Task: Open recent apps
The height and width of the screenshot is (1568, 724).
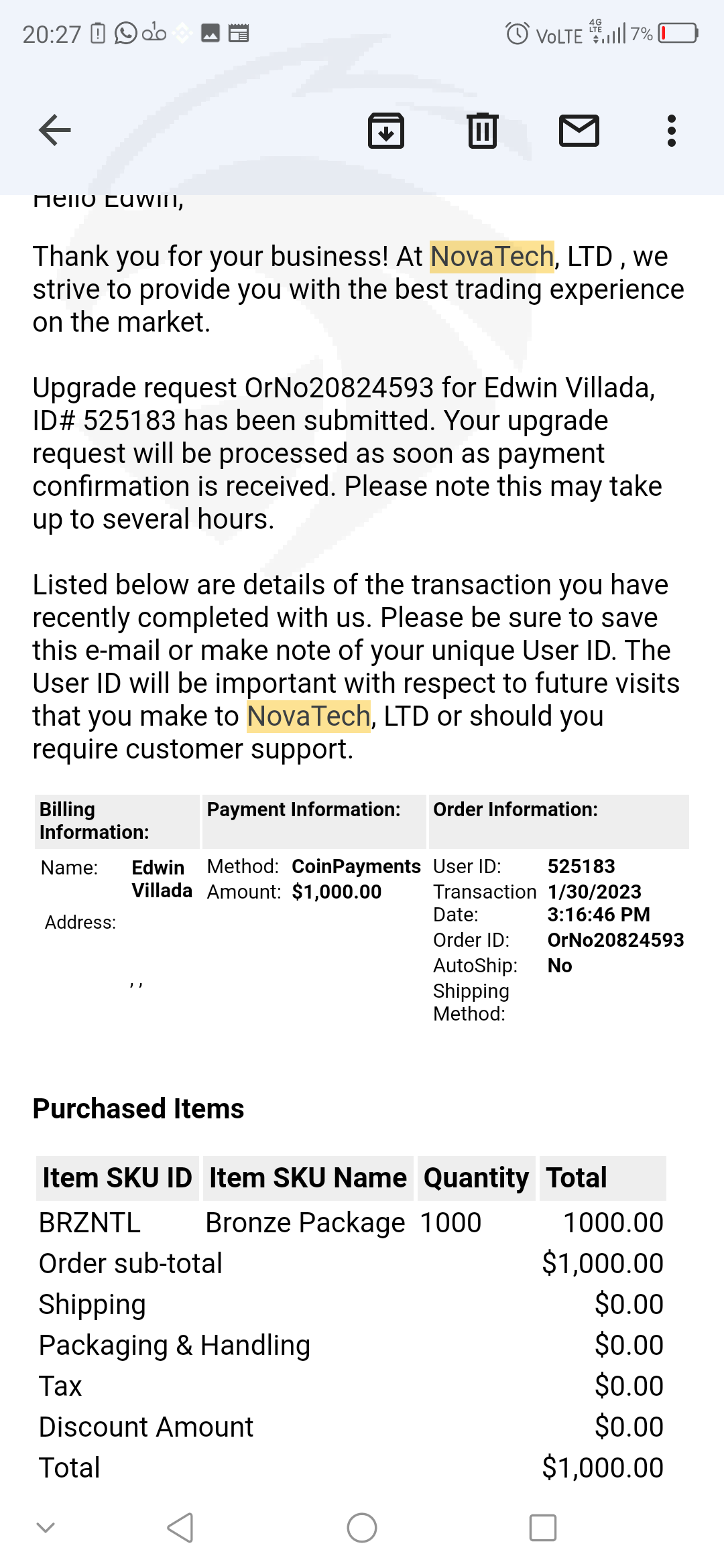Action: pyautogui.click(x=543, y=1528)
